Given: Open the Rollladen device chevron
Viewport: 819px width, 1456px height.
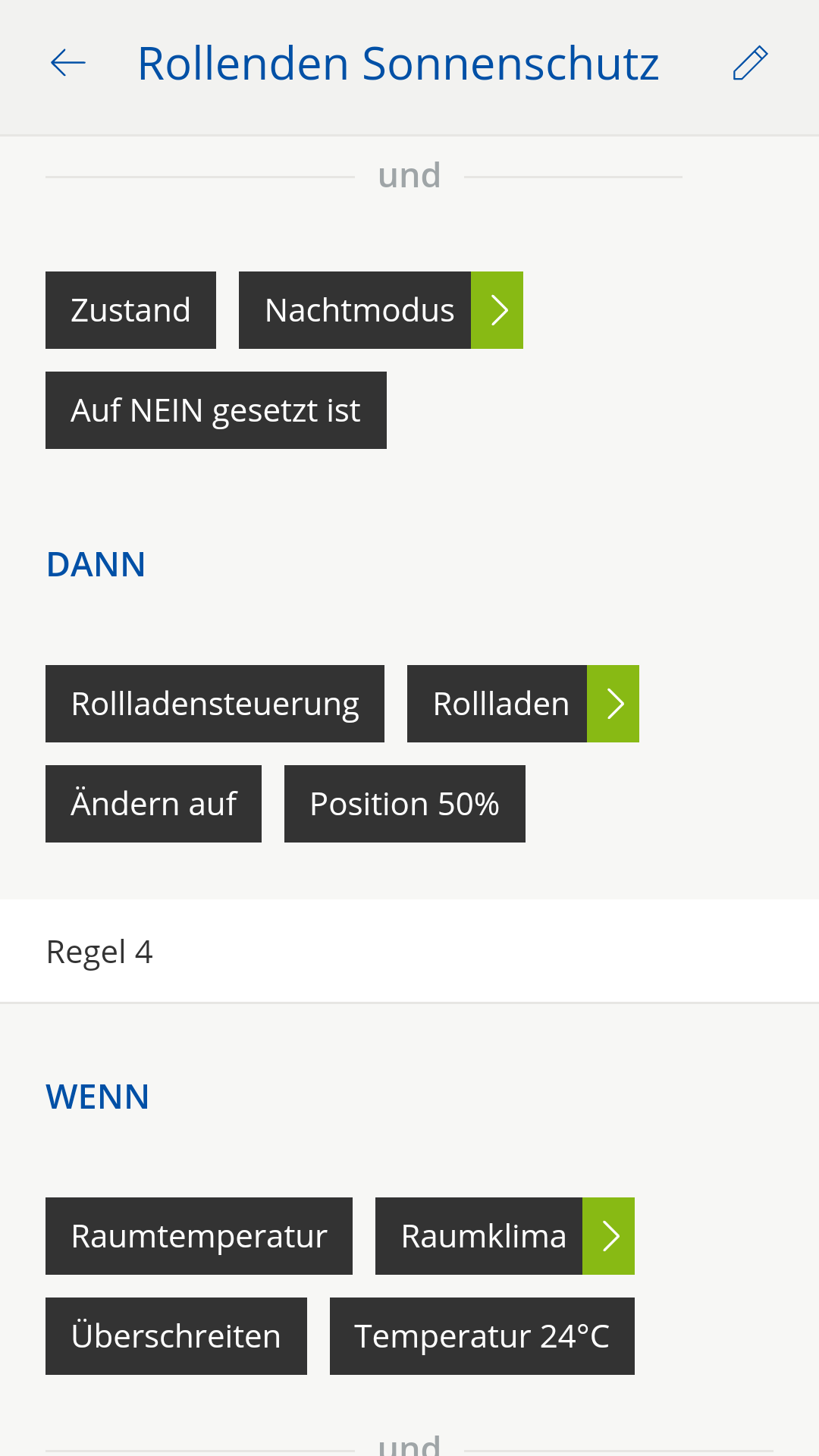Looking at the screenshot, I should (613, 704).
